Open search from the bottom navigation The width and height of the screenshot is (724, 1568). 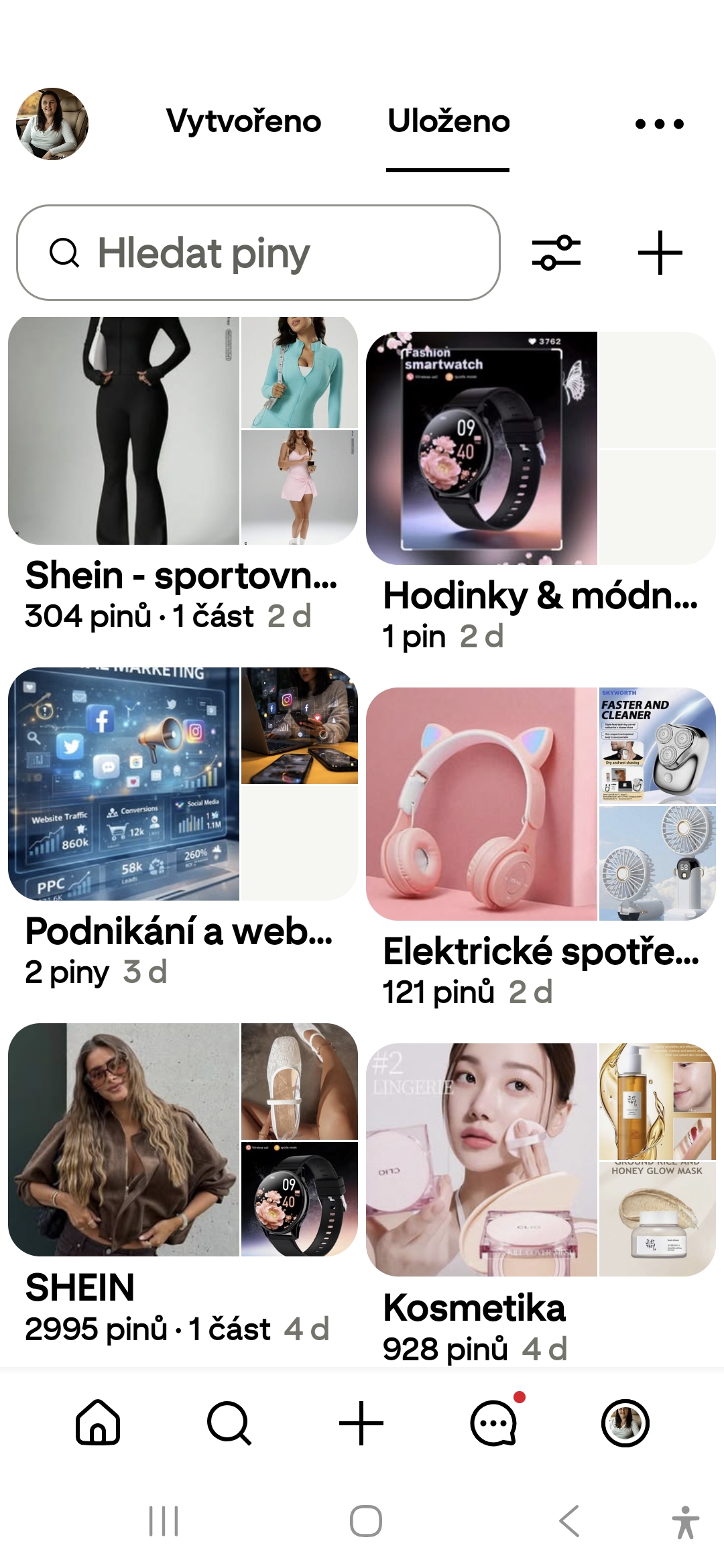coord(229,1422)
